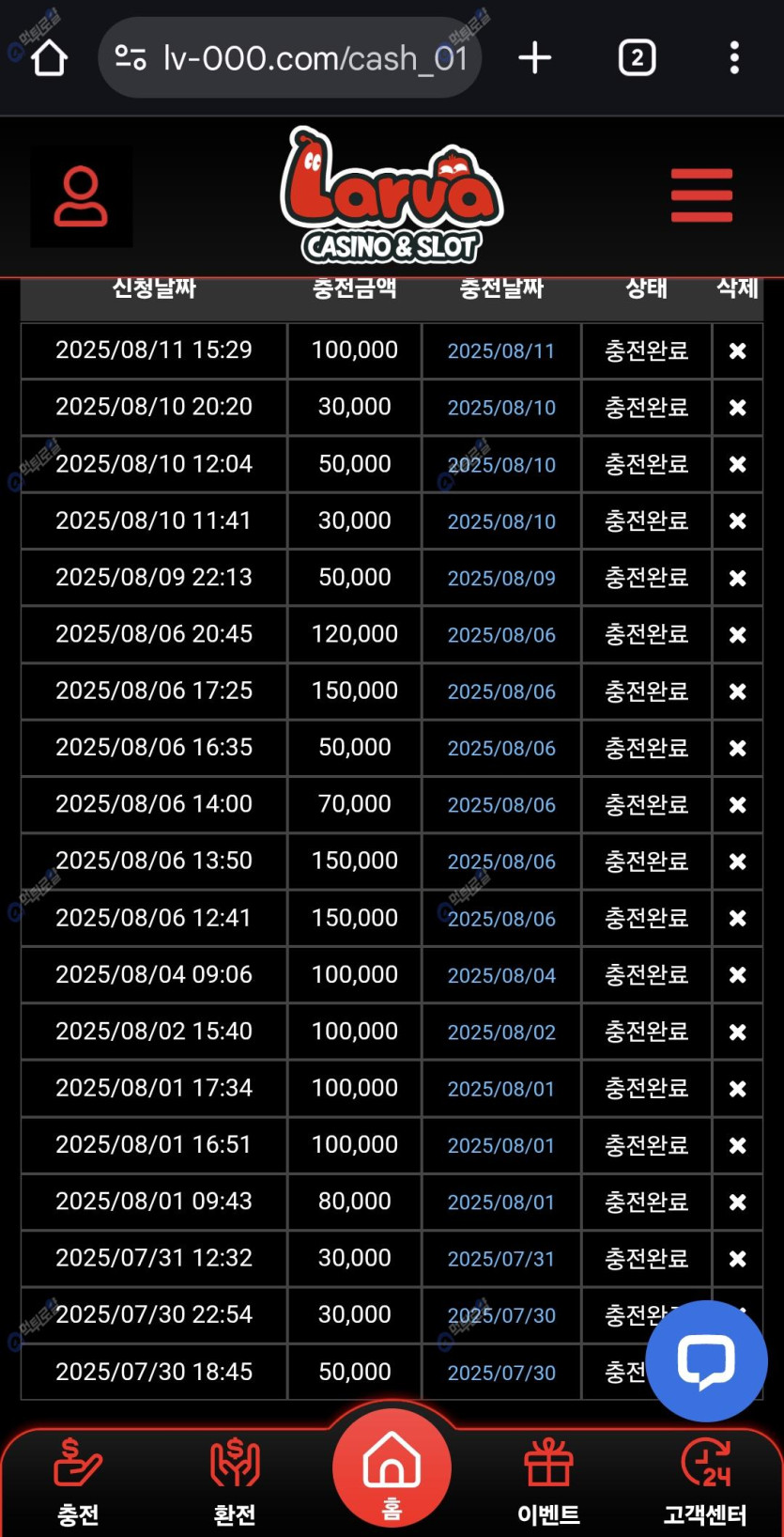Tap the lv-000.com address bar
784x1537 pixels.
coord(291,58)
